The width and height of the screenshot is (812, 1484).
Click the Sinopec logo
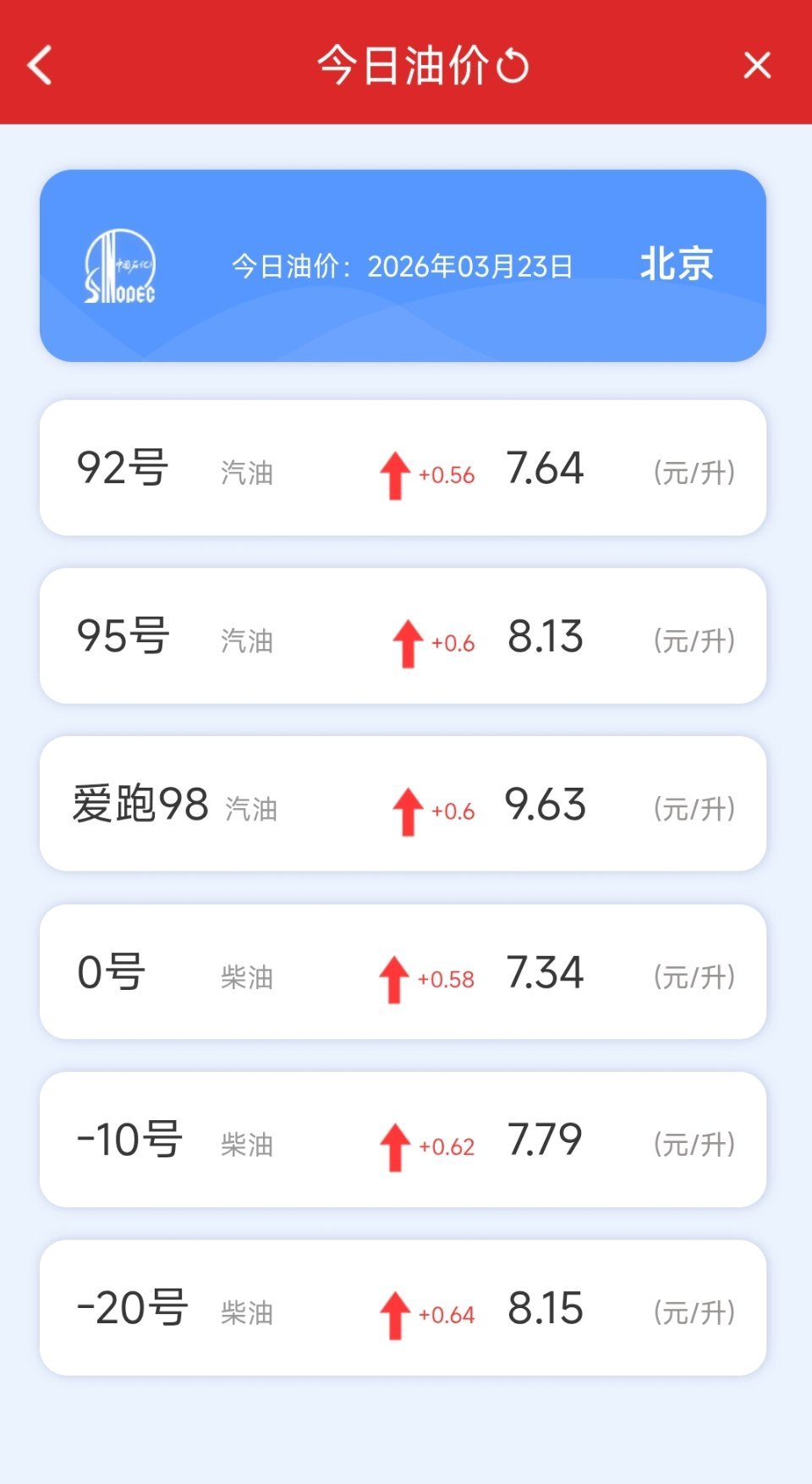118,267
